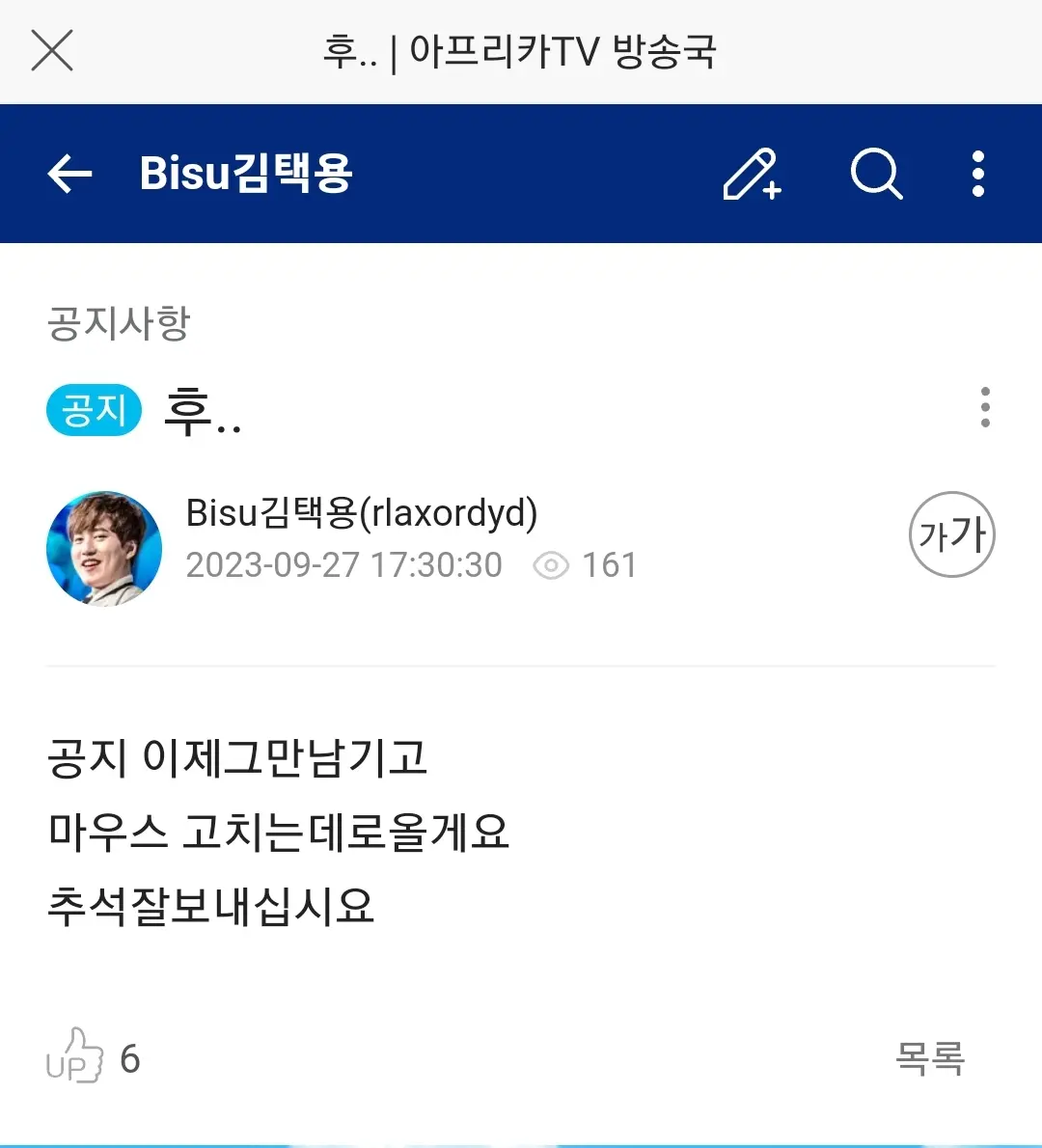This screenshot has width=1042, height=1148.
Task: Write a new post with the pencil icon
Action: coord(752,175)
